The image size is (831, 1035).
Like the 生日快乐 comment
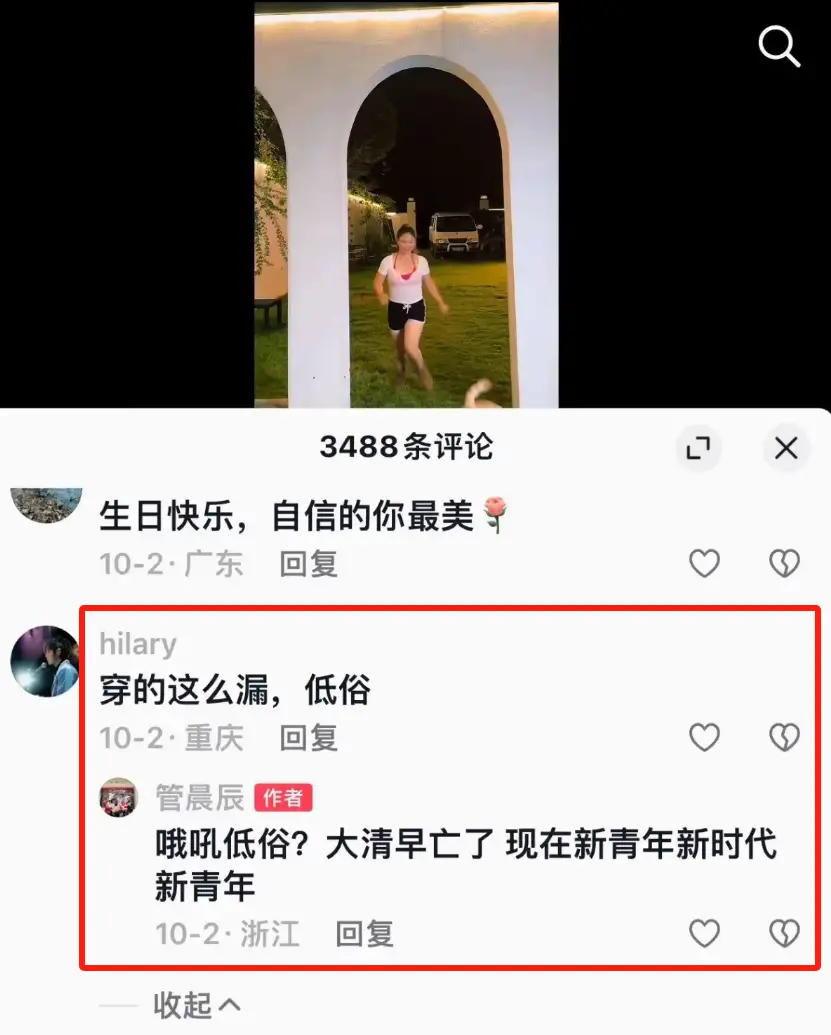(x=705, y=564)
